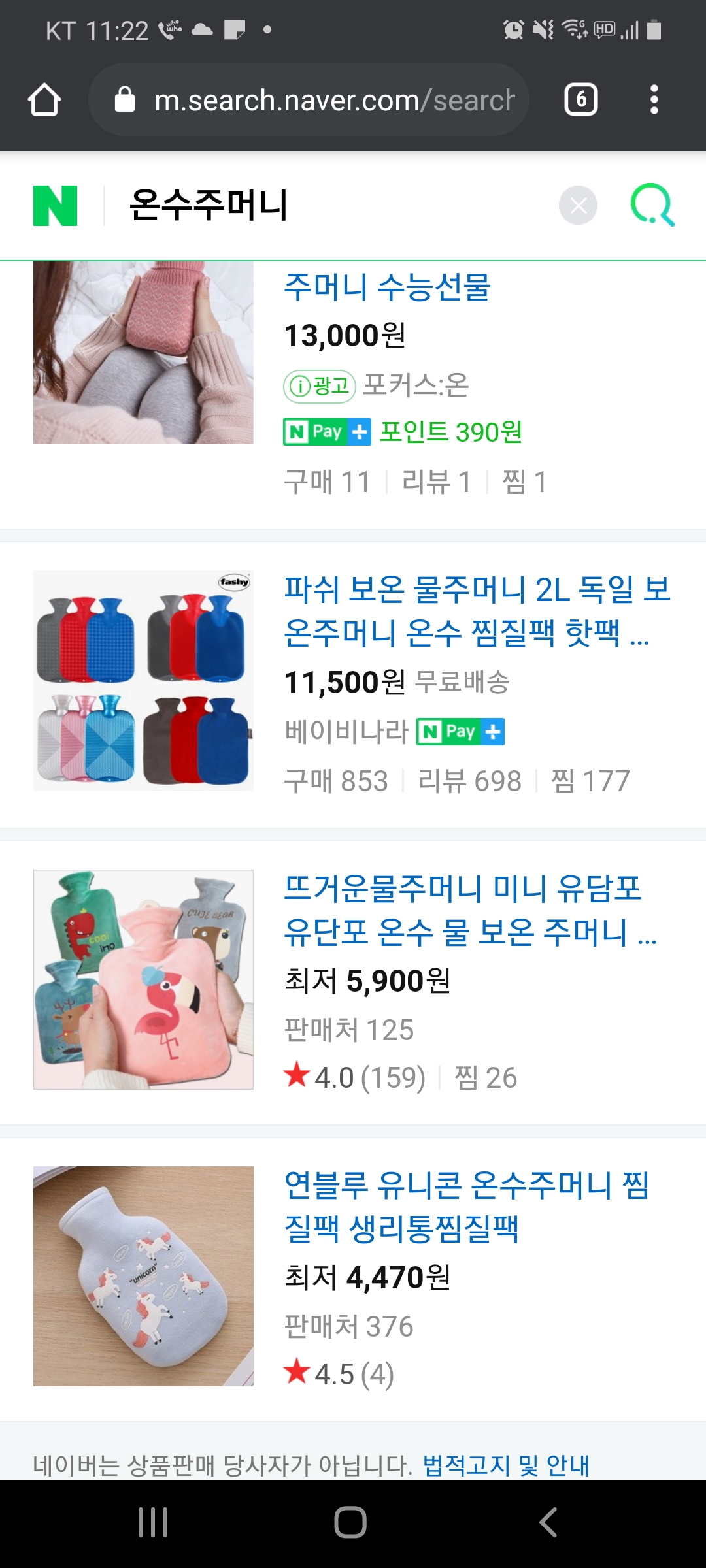The width and height of the screenshot is (706, 1568).
Task: Open 뜨거운물주머니 미니 유담포 product listing
Action: point(469,909)
